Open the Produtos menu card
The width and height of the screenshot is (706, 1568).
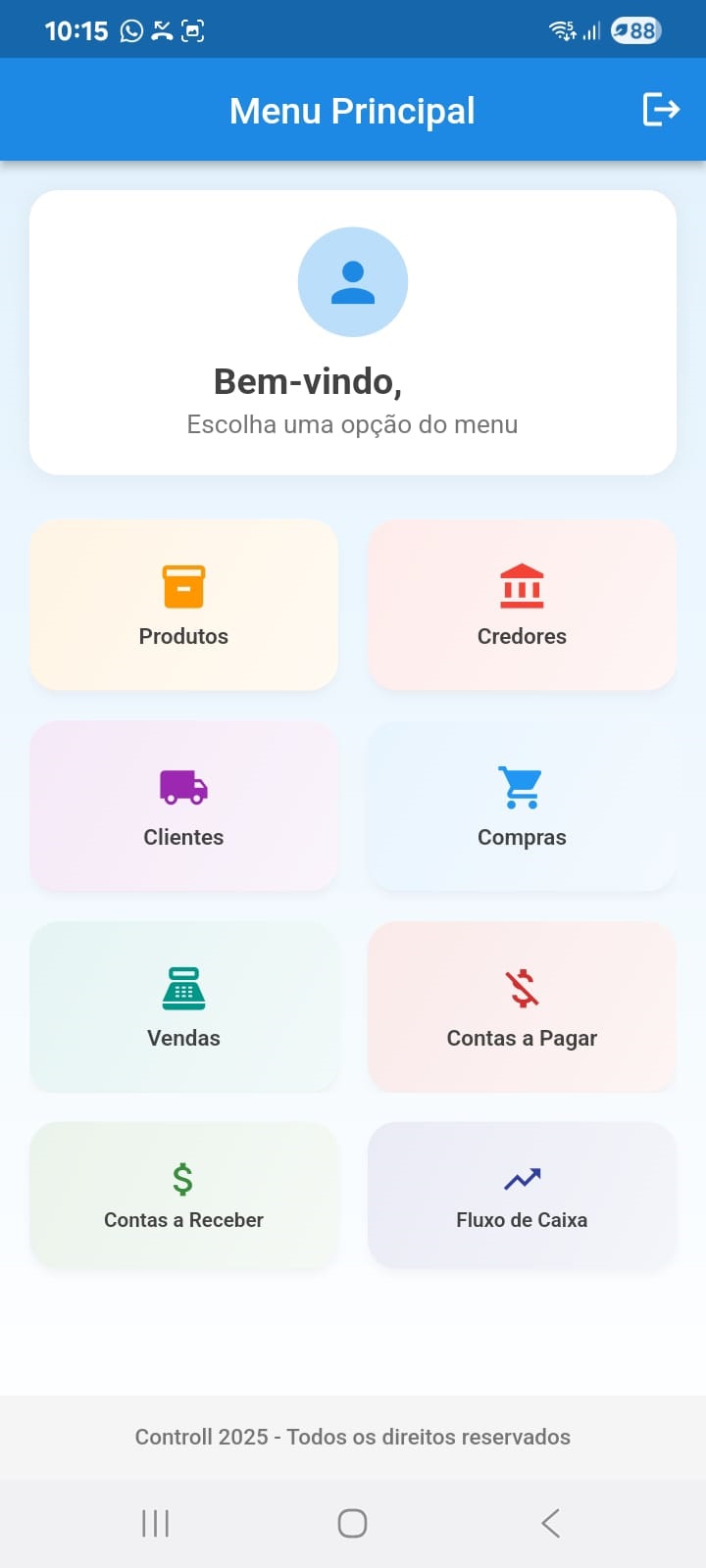(x=183, y=605)
